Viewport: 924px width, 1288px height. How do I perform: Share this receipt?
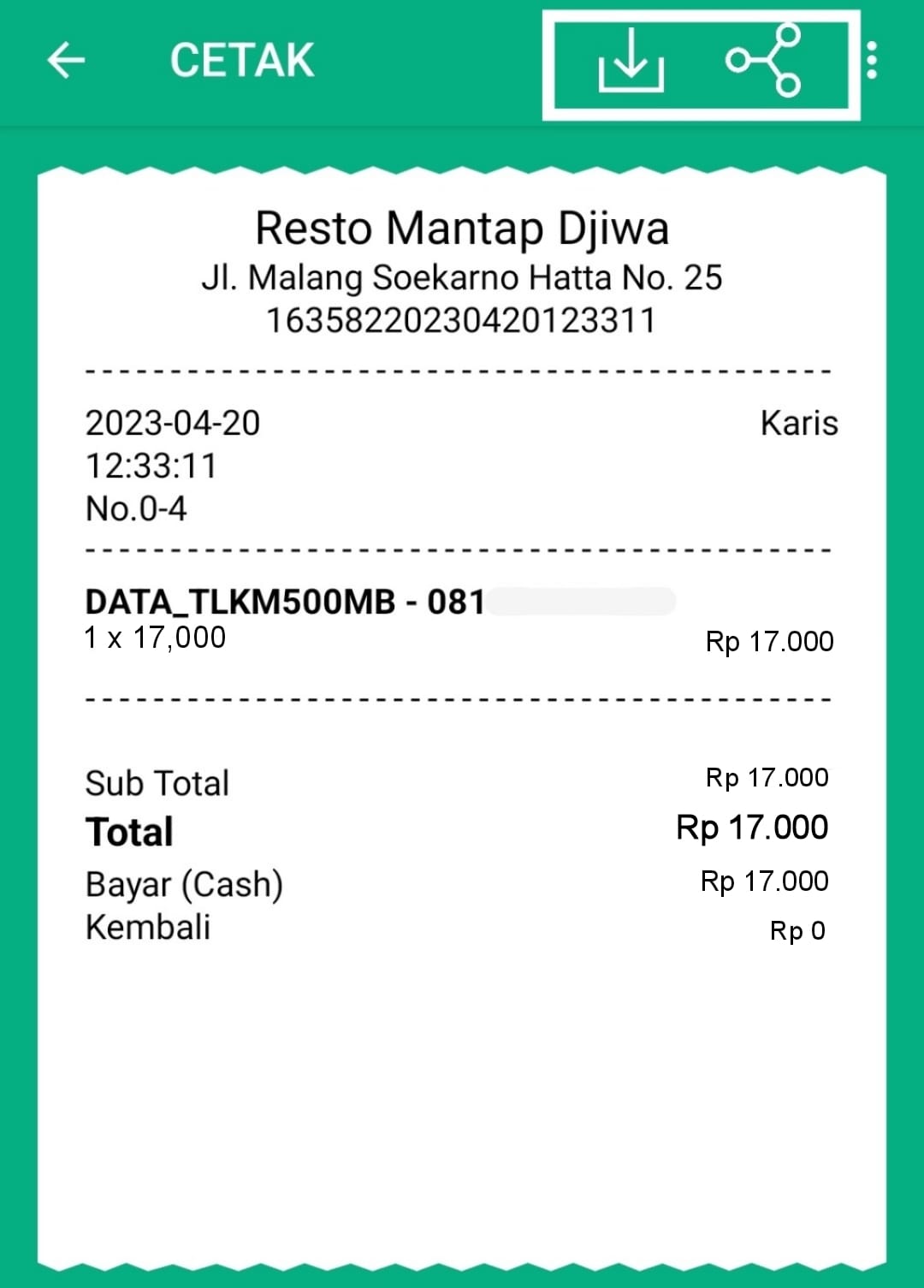763,60
